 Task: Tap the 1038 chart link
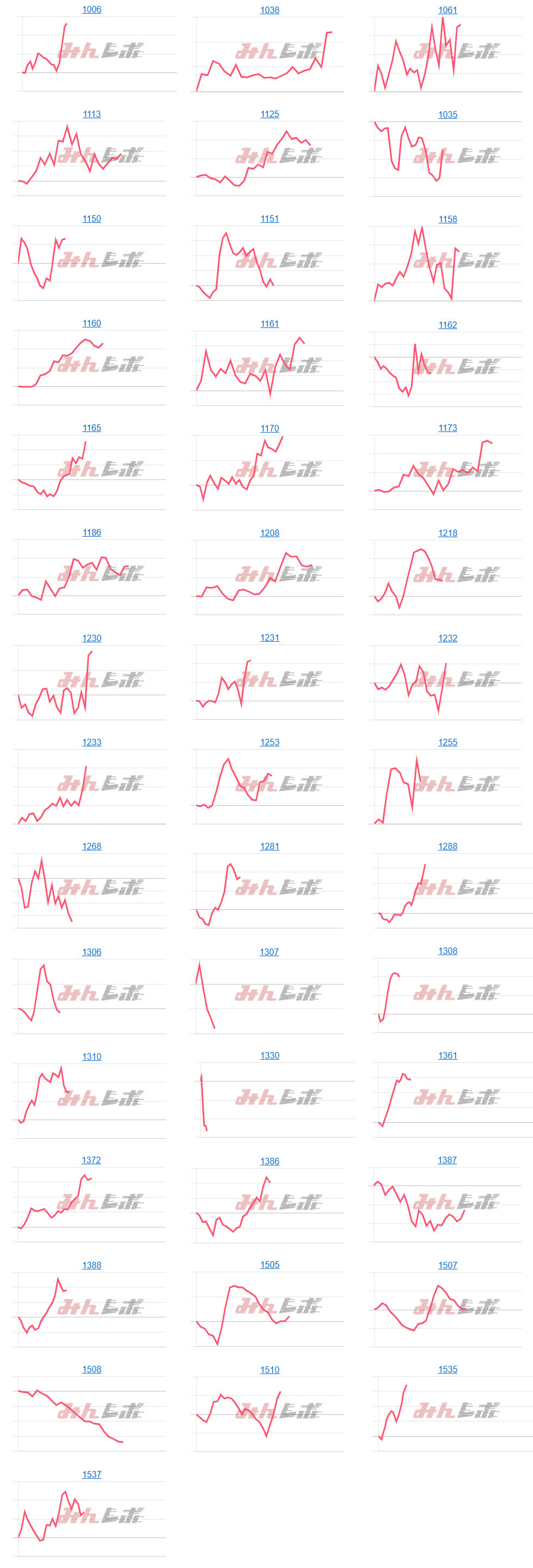[269, 10]
